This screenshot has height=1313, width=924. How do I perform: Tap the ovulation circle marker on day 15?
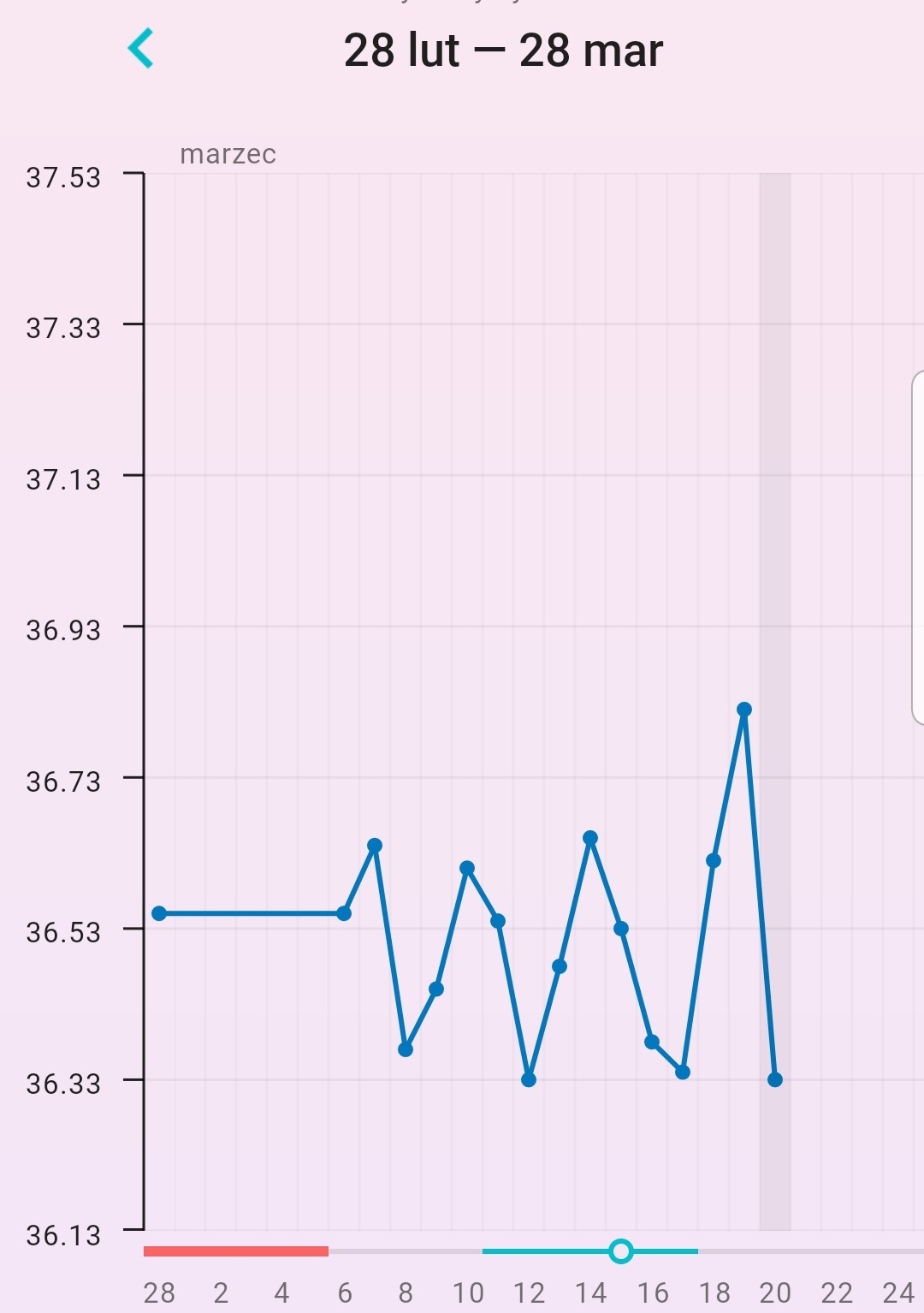[621, 1251]
